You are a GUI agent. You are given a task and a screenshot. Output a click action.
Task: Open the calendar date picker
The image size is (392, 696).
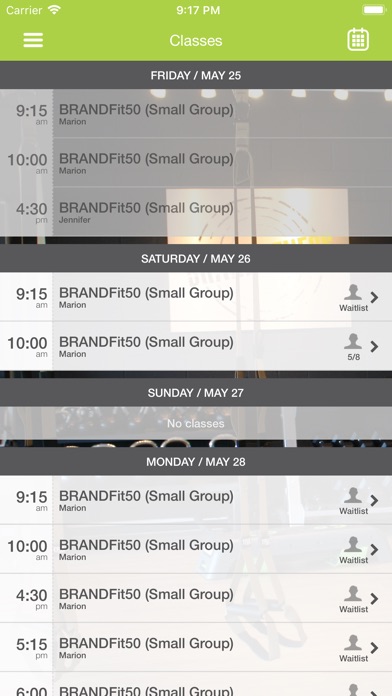pos(358,40)
